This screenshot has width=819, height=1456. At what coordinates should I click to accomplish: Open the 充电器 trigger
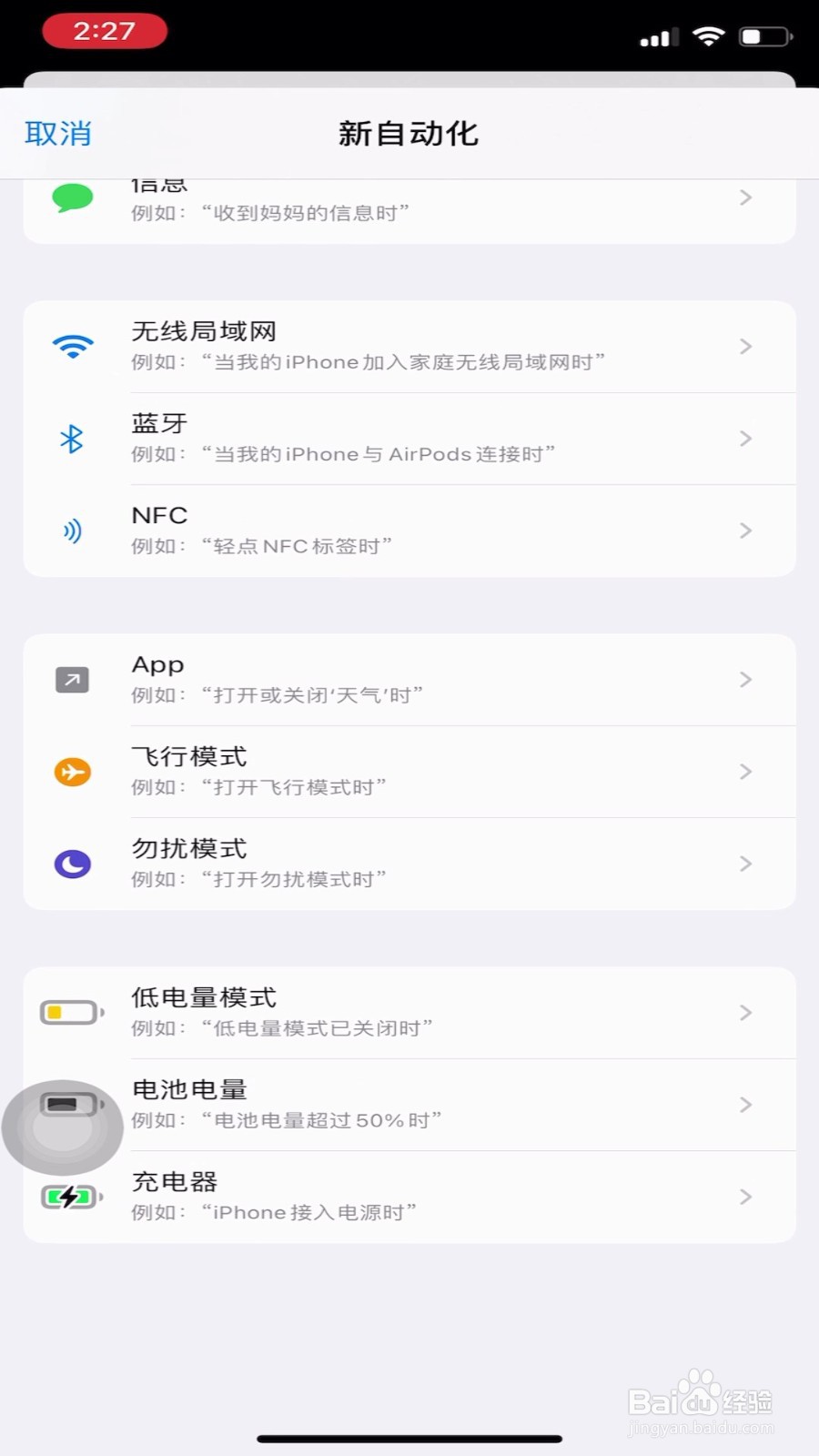pos(409,1197)
